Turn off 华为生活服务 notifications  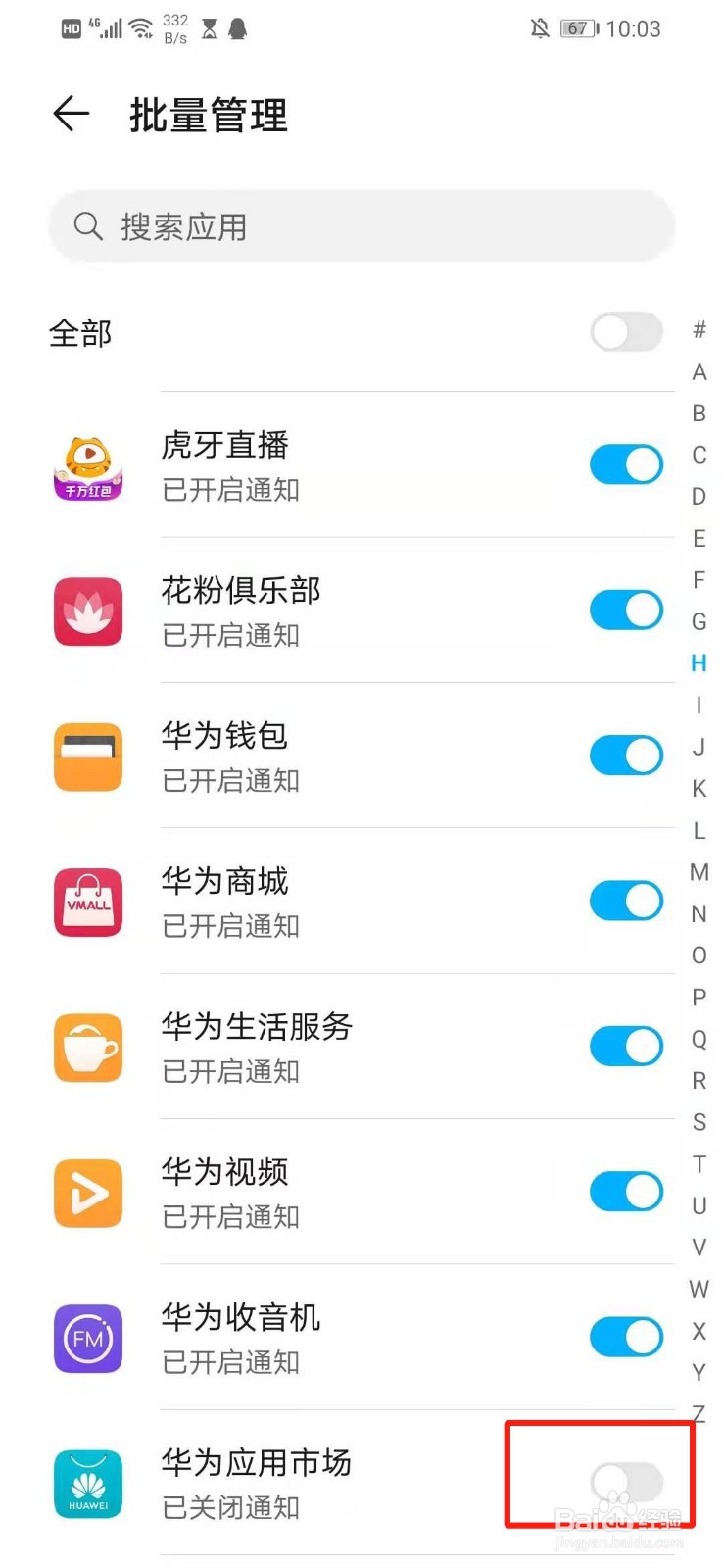[x=627, y=1046]
